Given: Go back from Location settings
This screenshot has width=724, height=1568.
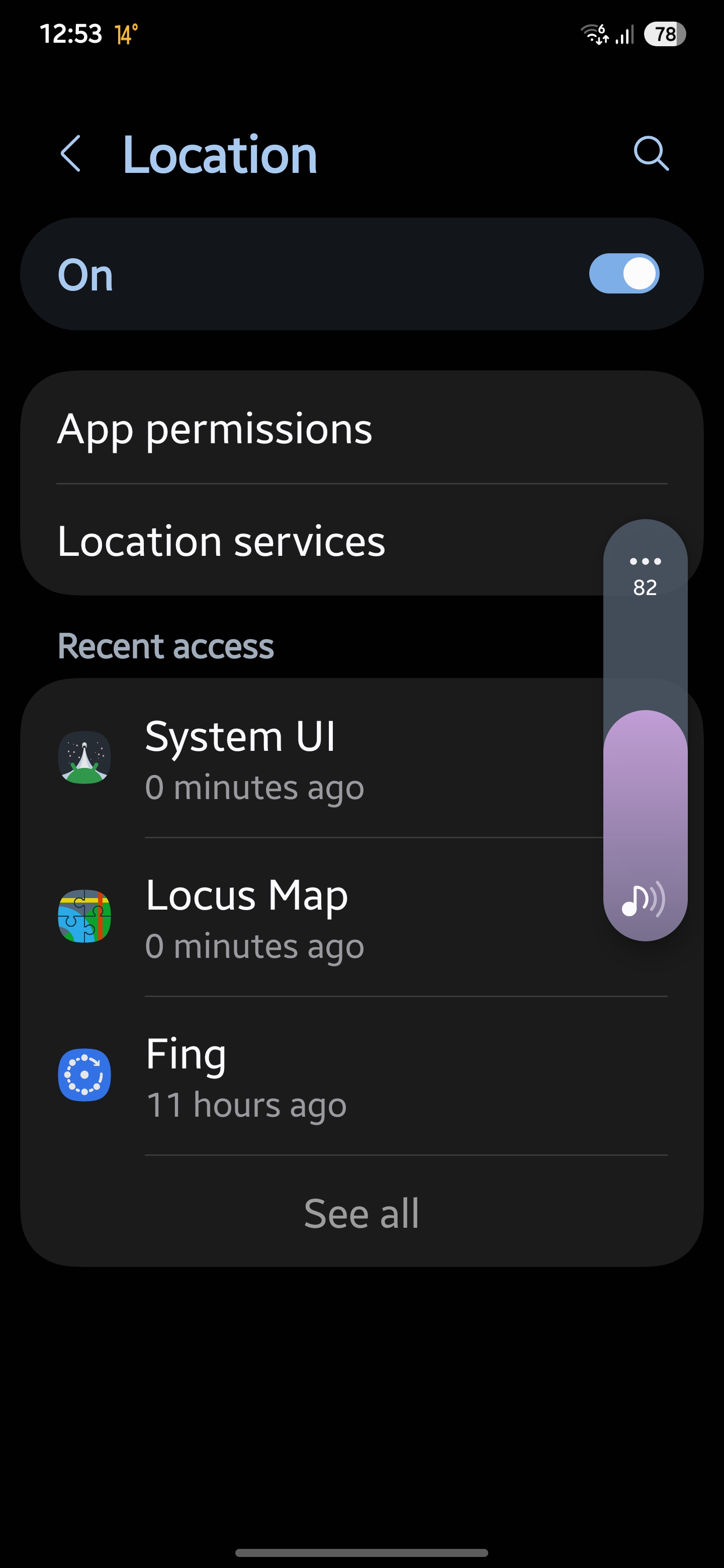Looking at the screenshot, I should tap(70, 153).
